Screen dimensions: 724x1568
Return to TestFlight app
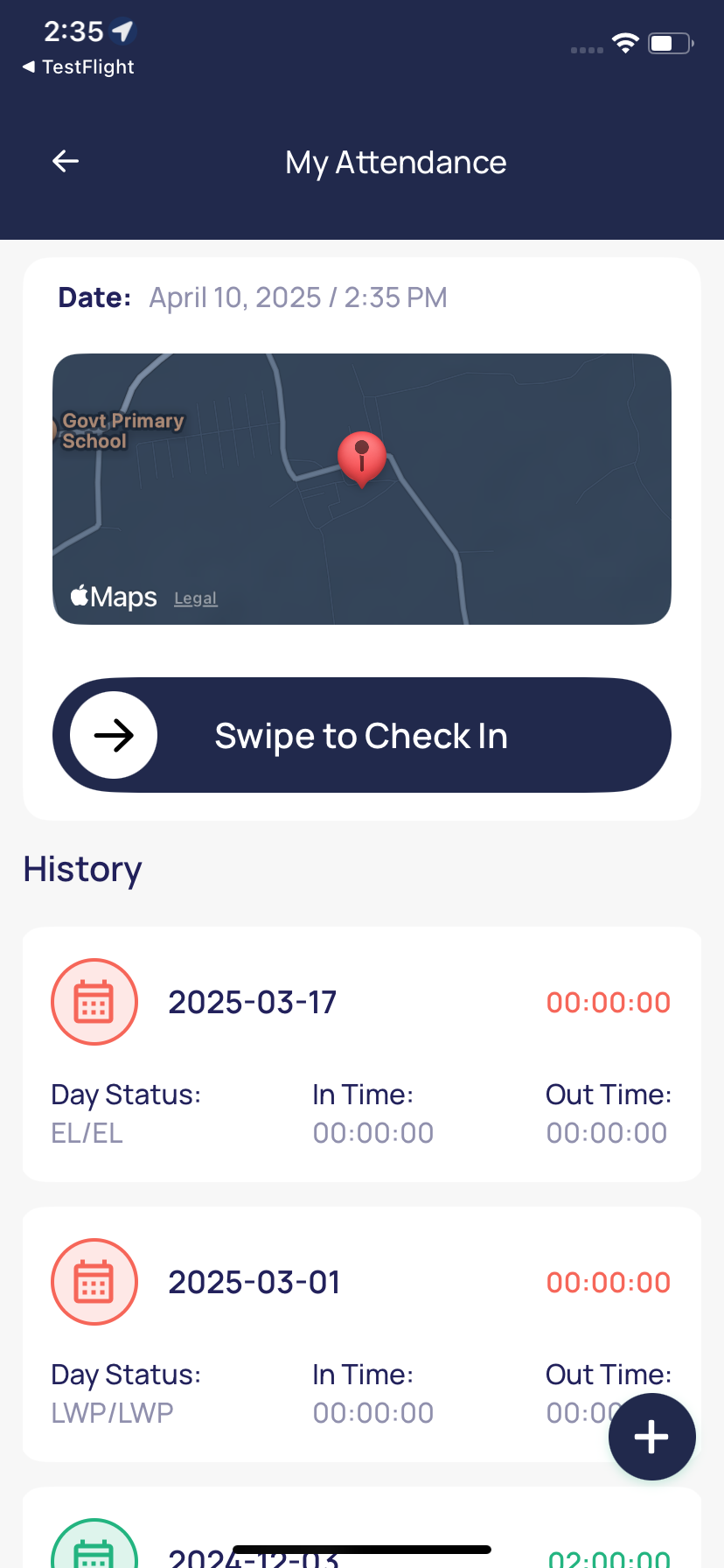tap(79, 67)
